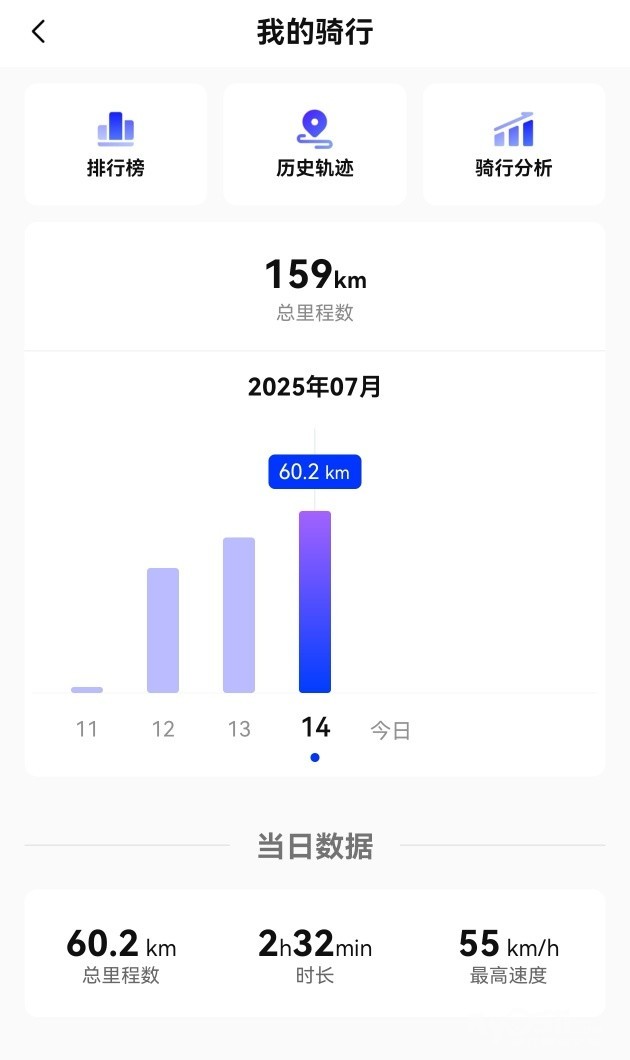Select the bar for day 12

point(163,630)
